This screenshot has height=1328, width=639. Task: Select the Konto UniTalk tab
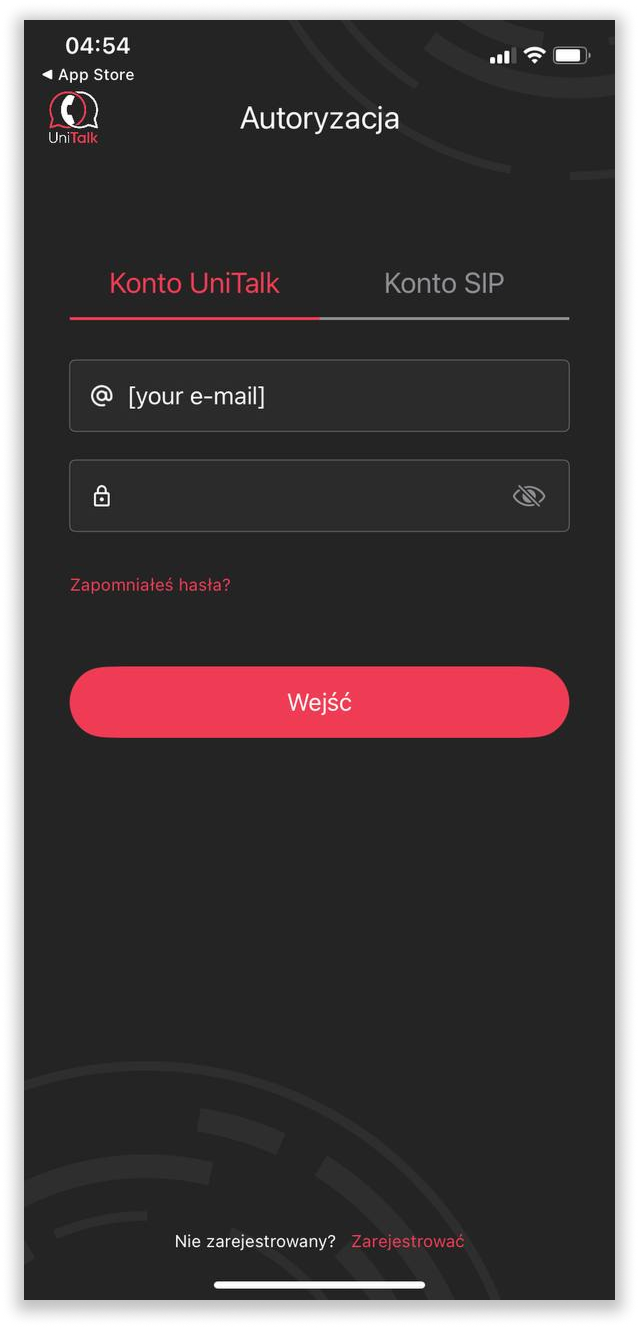pyautogui.click(x=194, y=284)
